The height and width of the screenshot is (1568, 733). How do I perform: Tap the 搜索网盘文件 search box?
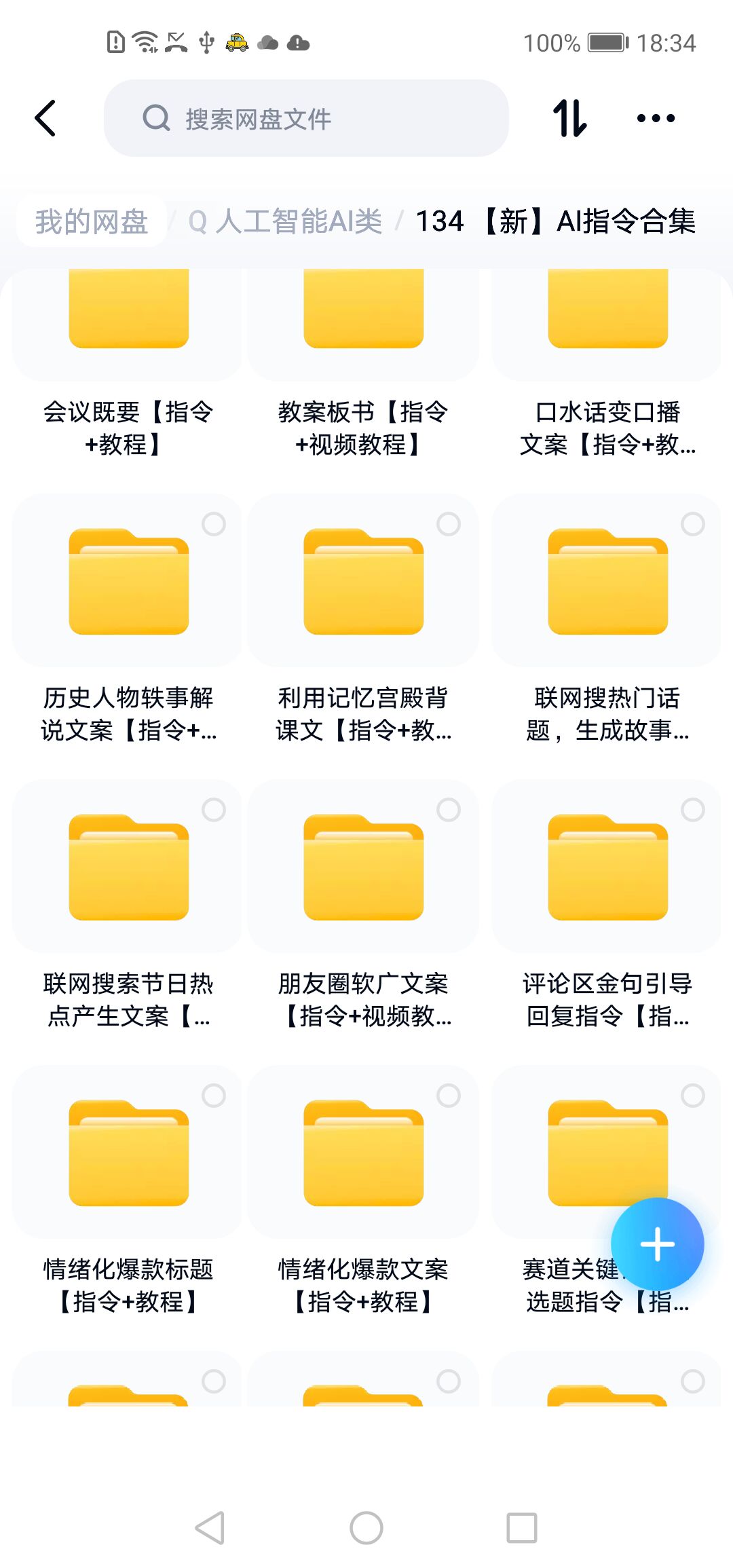click(x=305, y=119)
